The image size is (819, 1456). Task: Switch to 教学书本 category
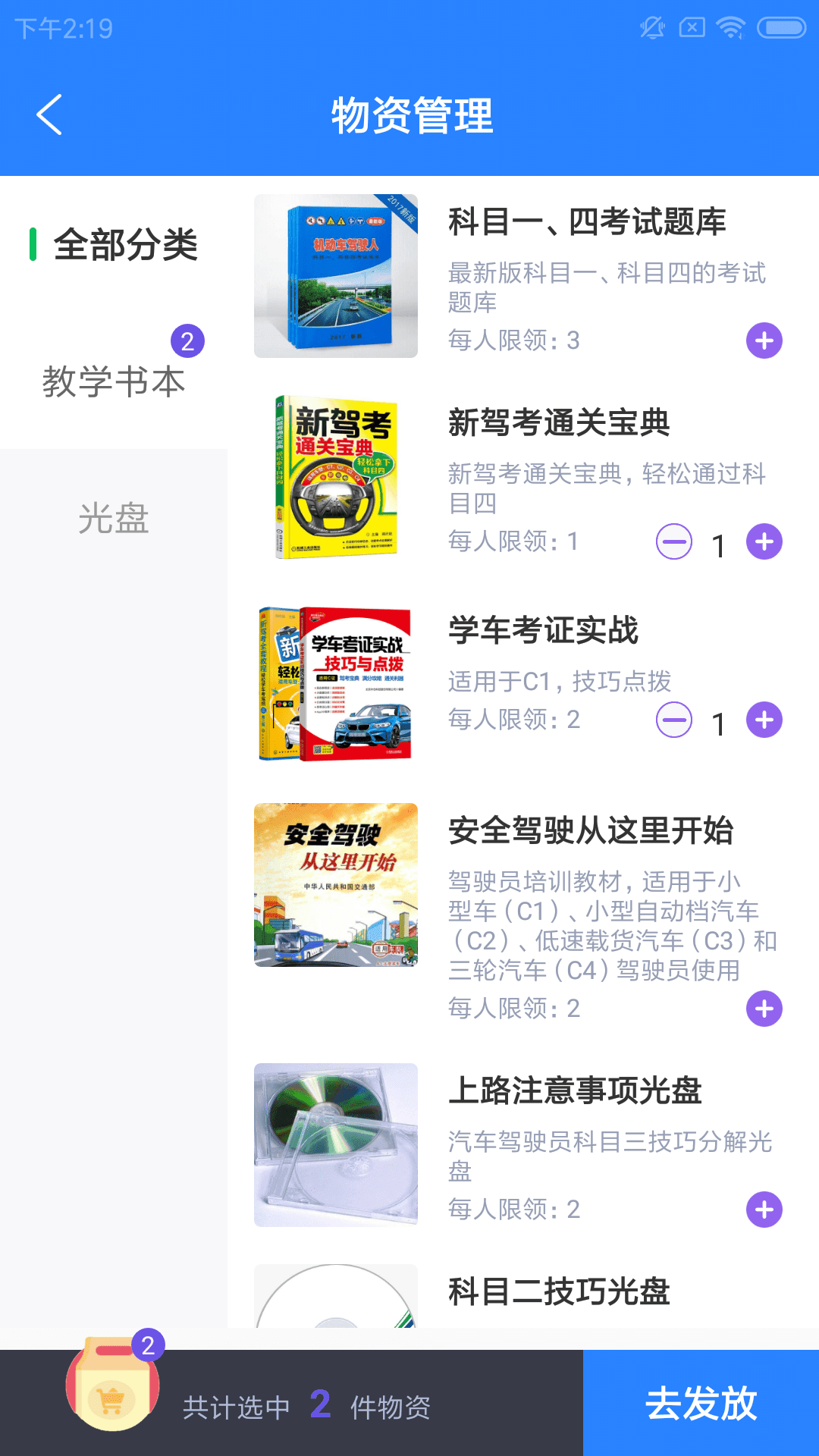114,381
